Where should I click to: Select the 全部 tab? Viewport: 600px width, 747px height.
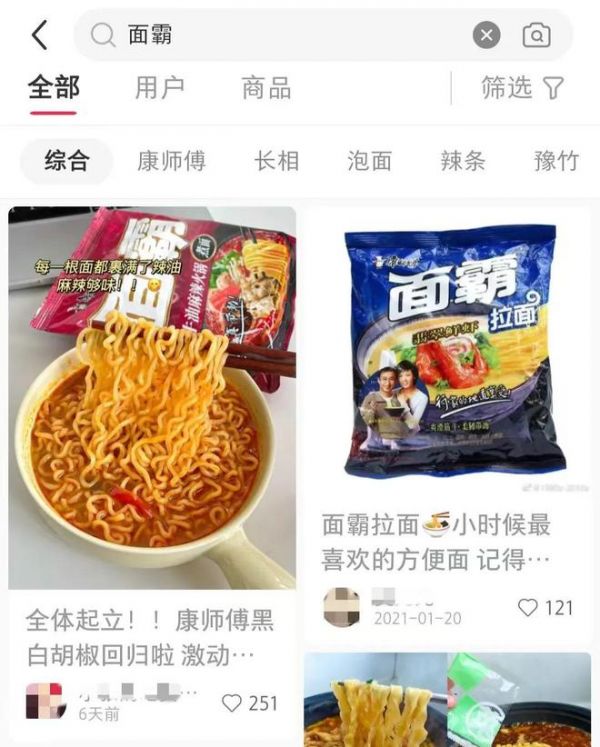pyautogui.click(x=54, y=88)
